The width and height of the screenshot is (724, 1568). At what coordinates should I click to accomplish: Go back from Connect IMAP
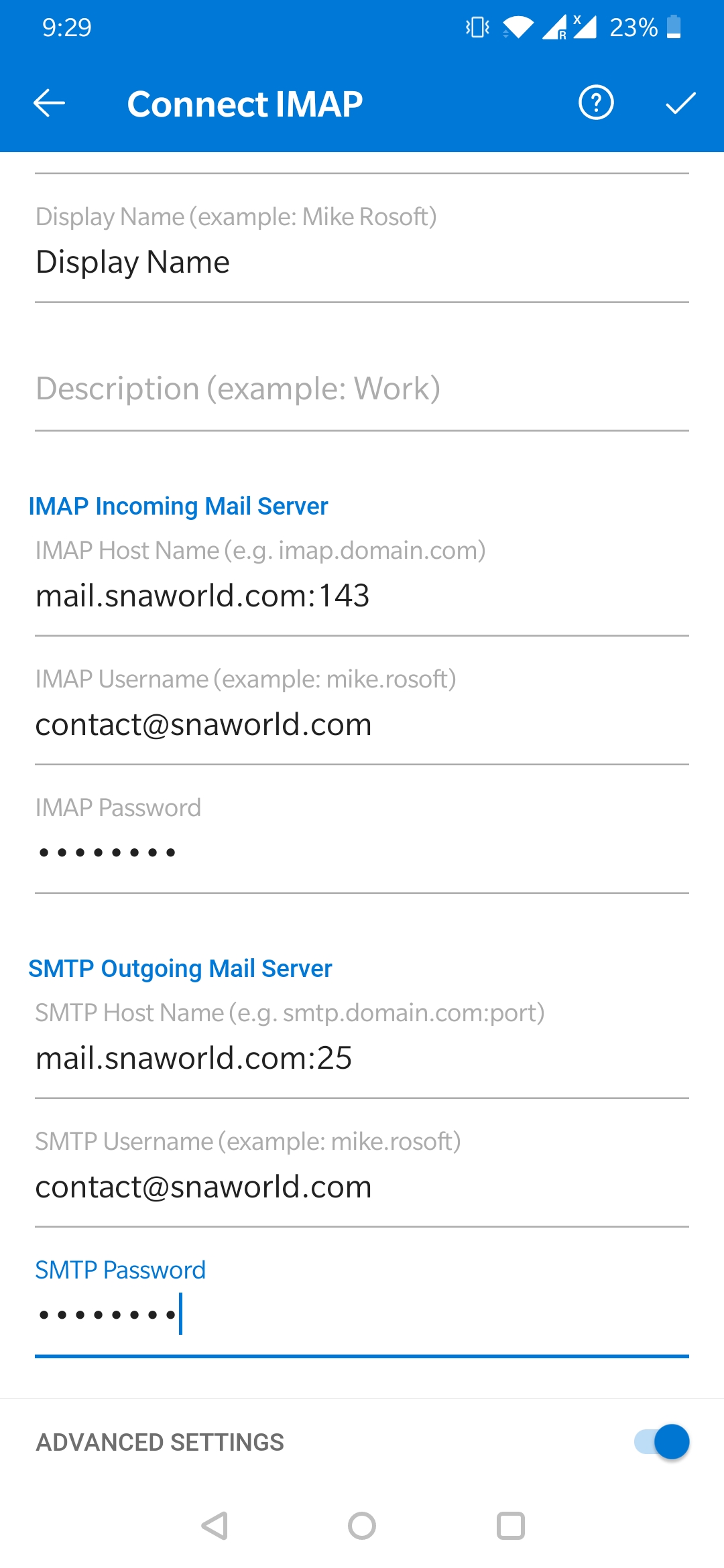click(x=50, y=103)
